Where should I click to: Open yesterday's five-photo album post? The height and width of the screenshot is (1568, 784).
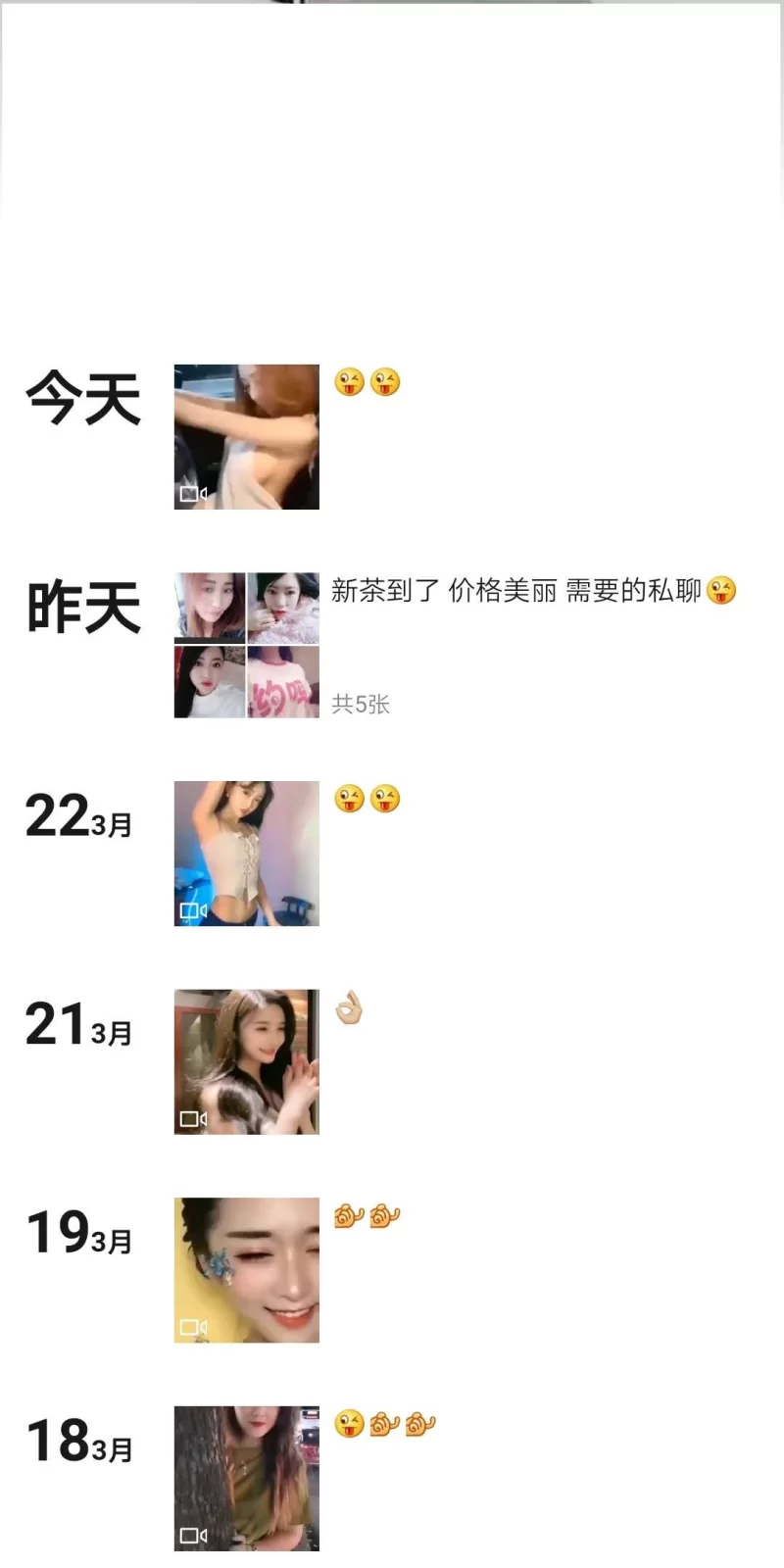(x=246, y=645)
